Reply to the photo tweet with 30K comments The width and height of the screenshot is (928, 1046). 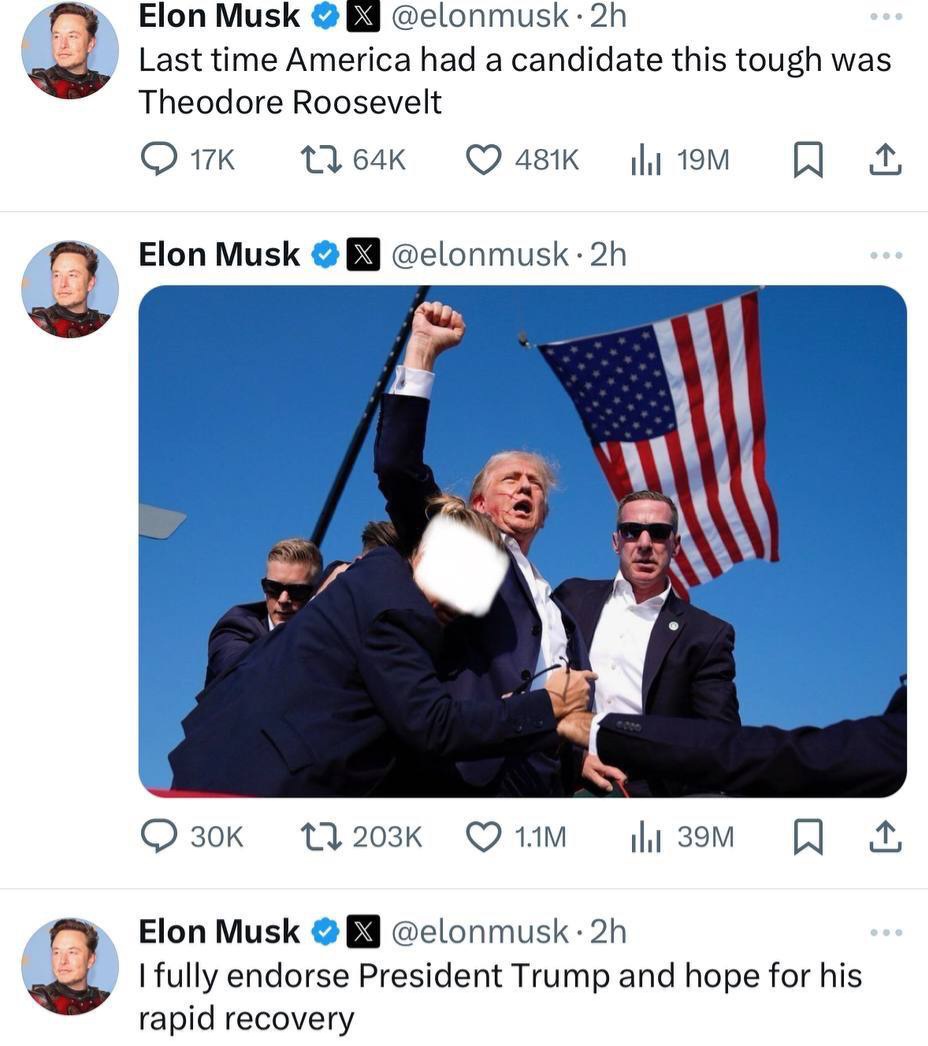pyautogui.click(x=158, y=836)
